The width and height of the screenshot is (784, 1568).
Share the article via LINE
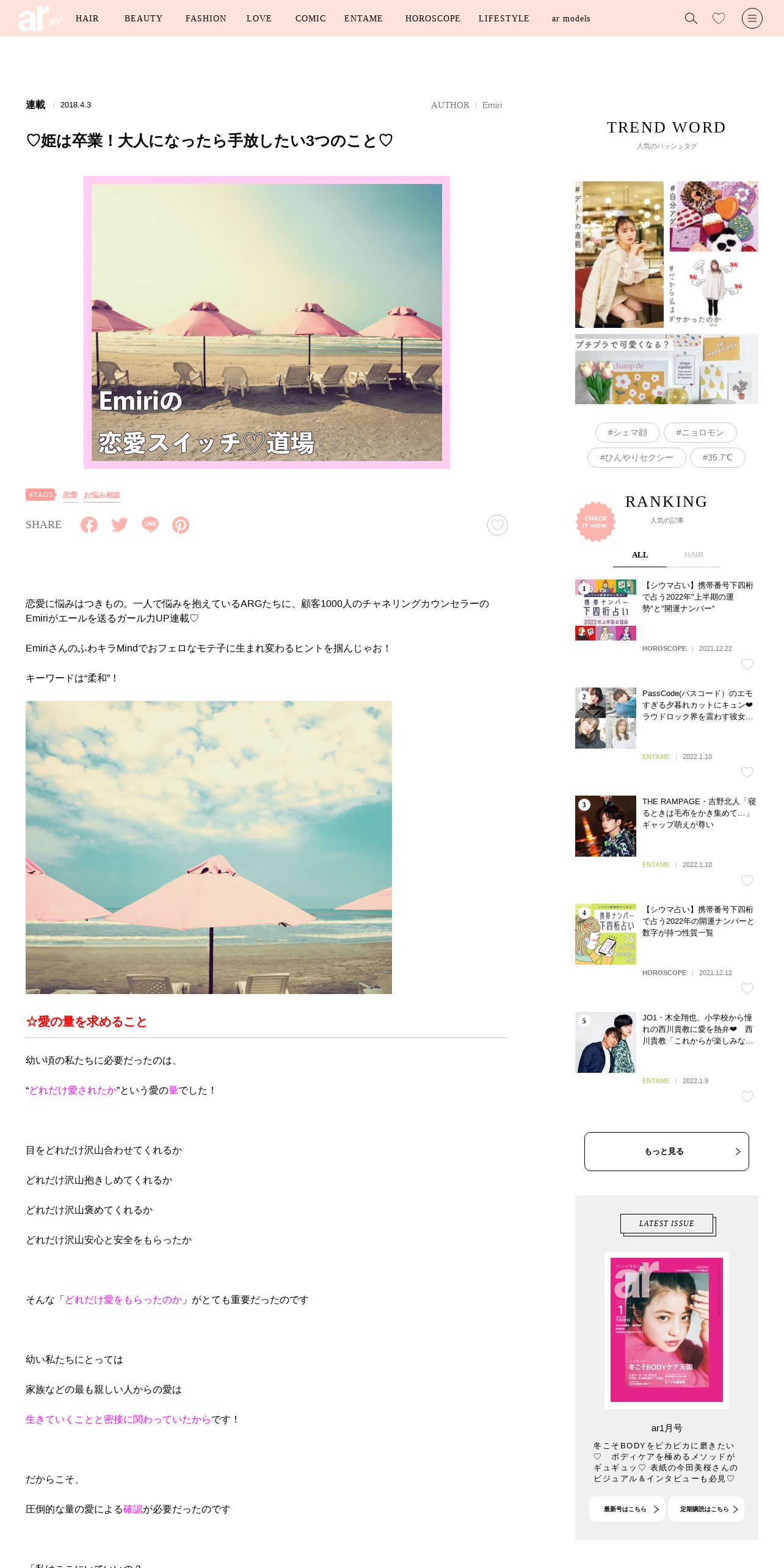150,524
